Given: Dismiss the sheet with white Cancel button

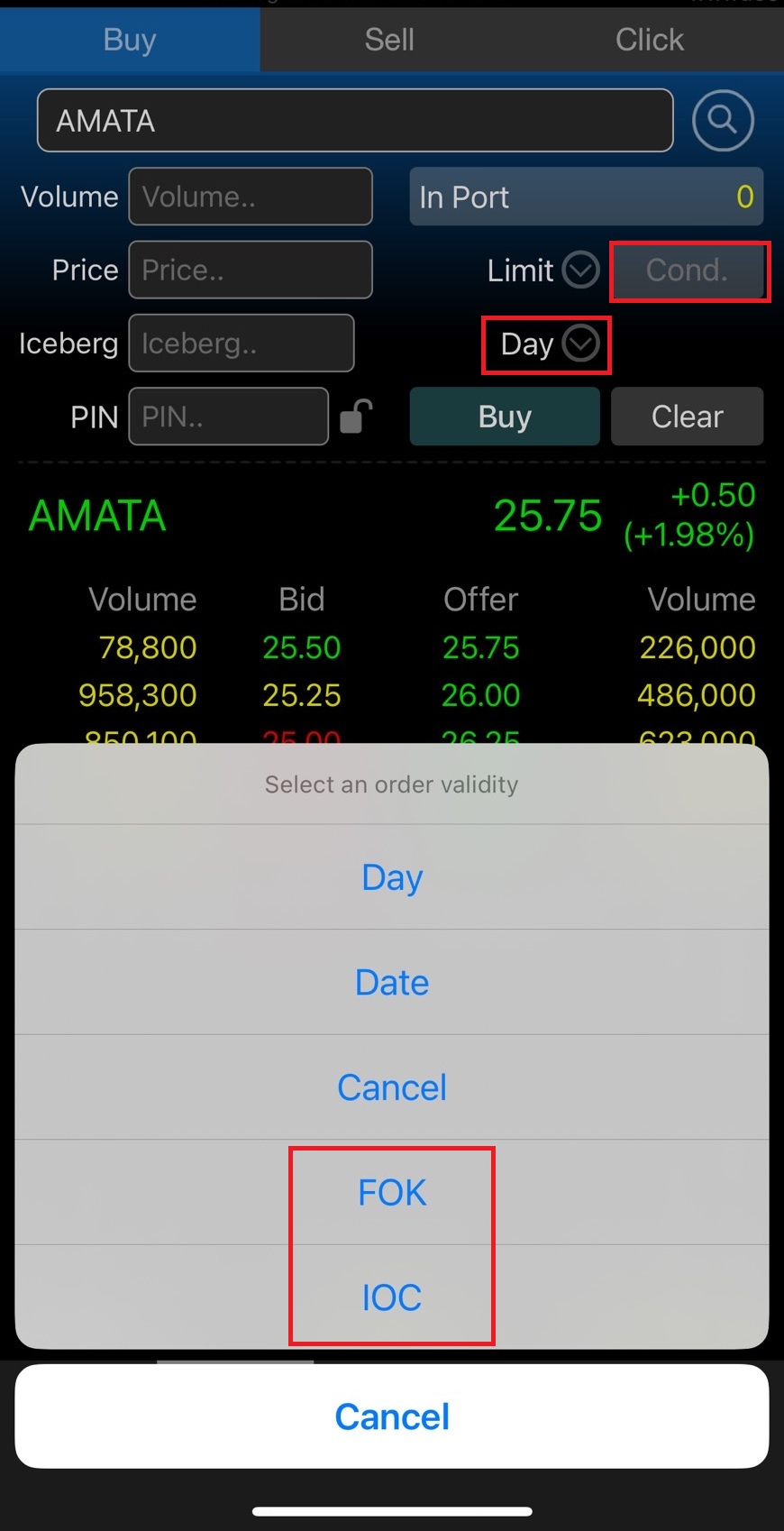Looking at the screenshot, I should point(392,1416).
